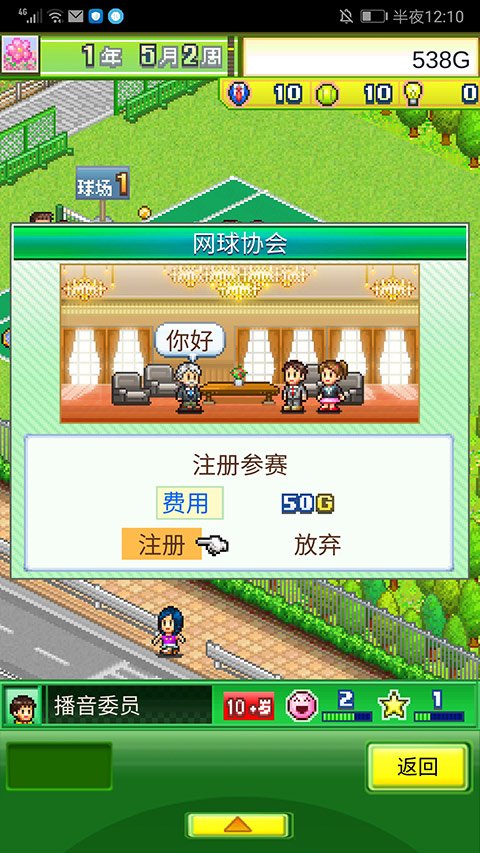Tap the yellow 返回 button
This screenshot has height=853, width=480.
(417, 767)
